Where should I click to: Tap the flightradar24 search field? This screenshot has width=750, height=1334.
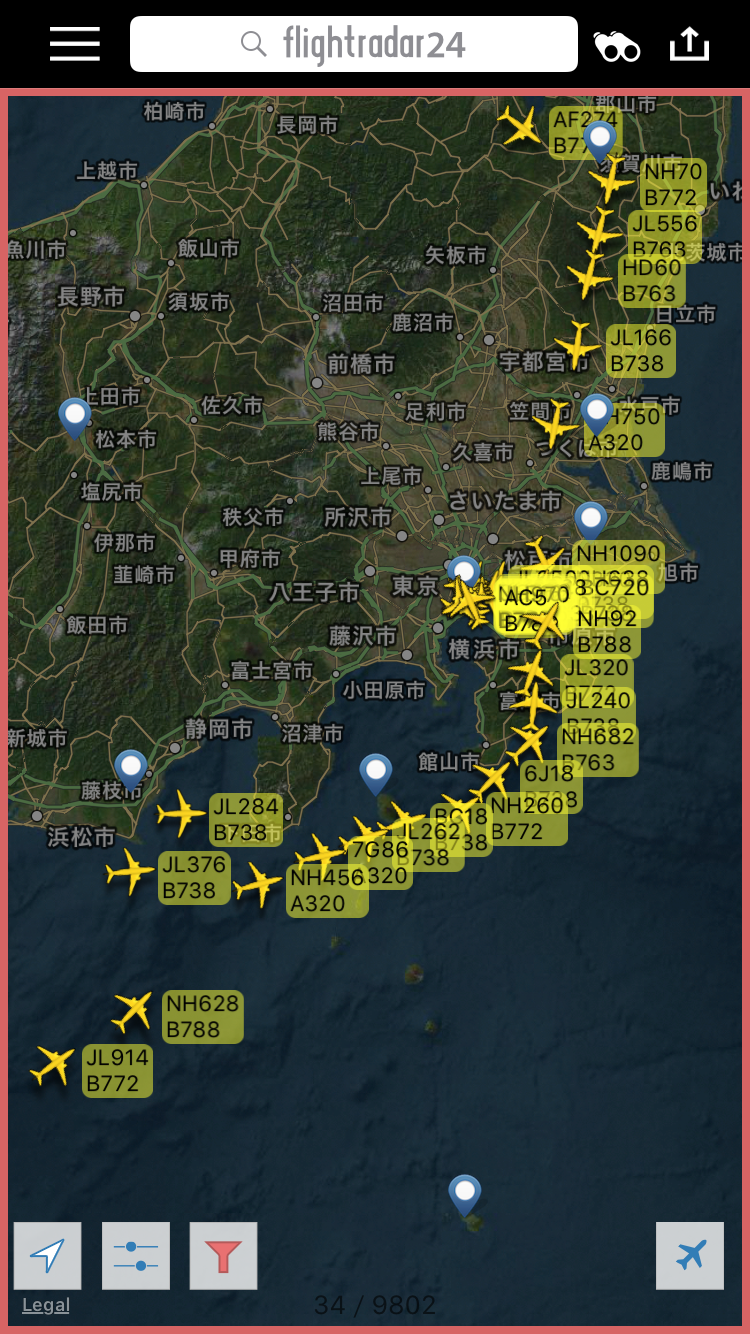[354, 44]
